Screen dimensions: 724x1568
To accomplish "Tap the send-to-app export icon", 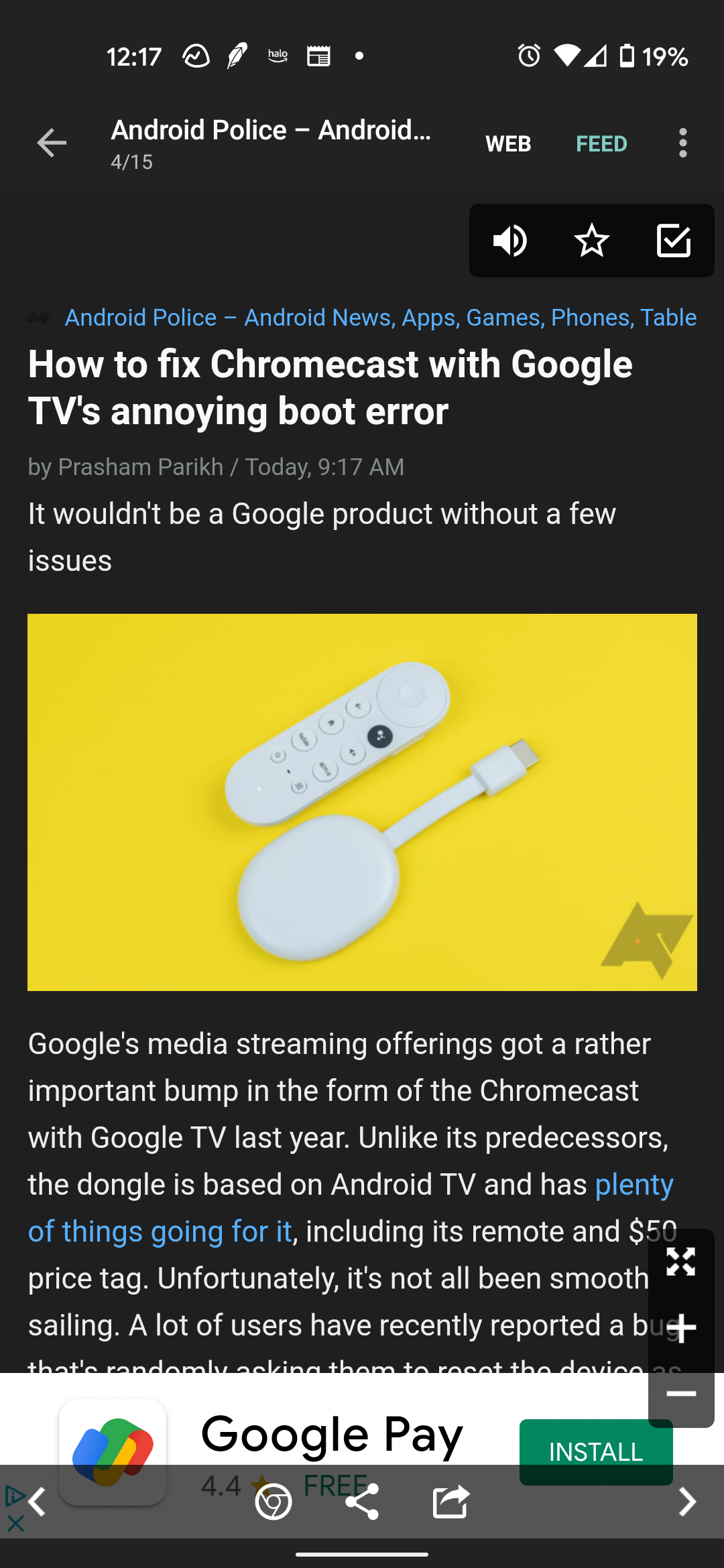I will [x=450, y=1502].
